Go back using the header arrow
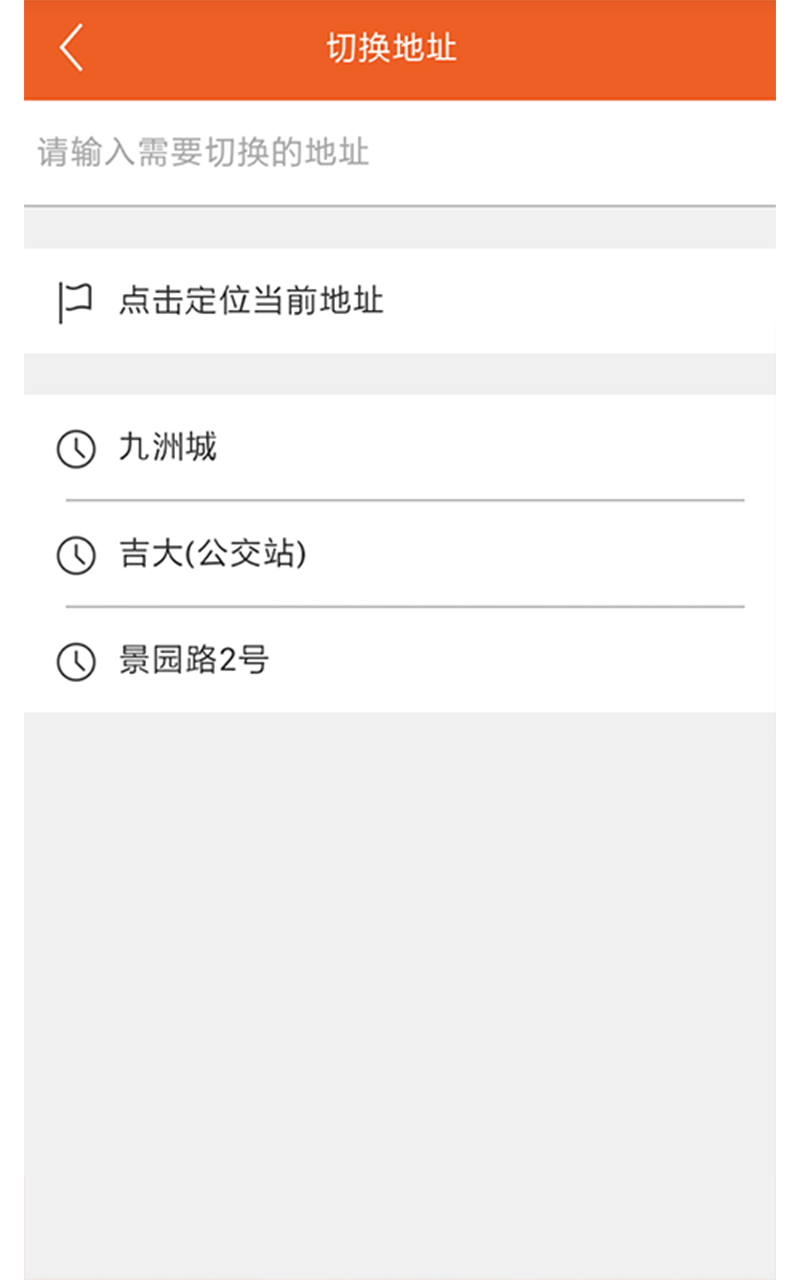The height and width of the screenshot is (1280, 800). tap(71, 48)
